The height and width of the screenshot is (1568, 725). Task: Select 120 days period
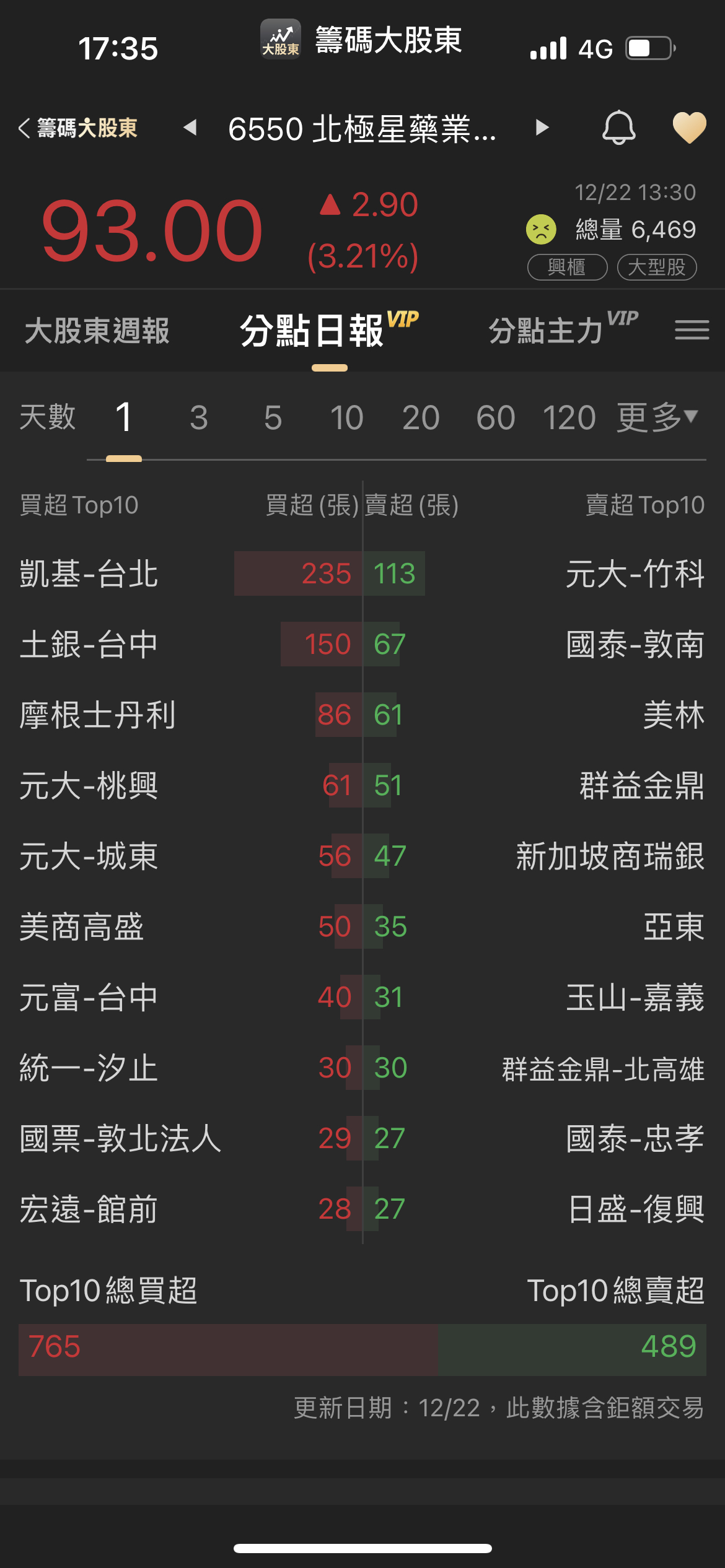point(569,417)
